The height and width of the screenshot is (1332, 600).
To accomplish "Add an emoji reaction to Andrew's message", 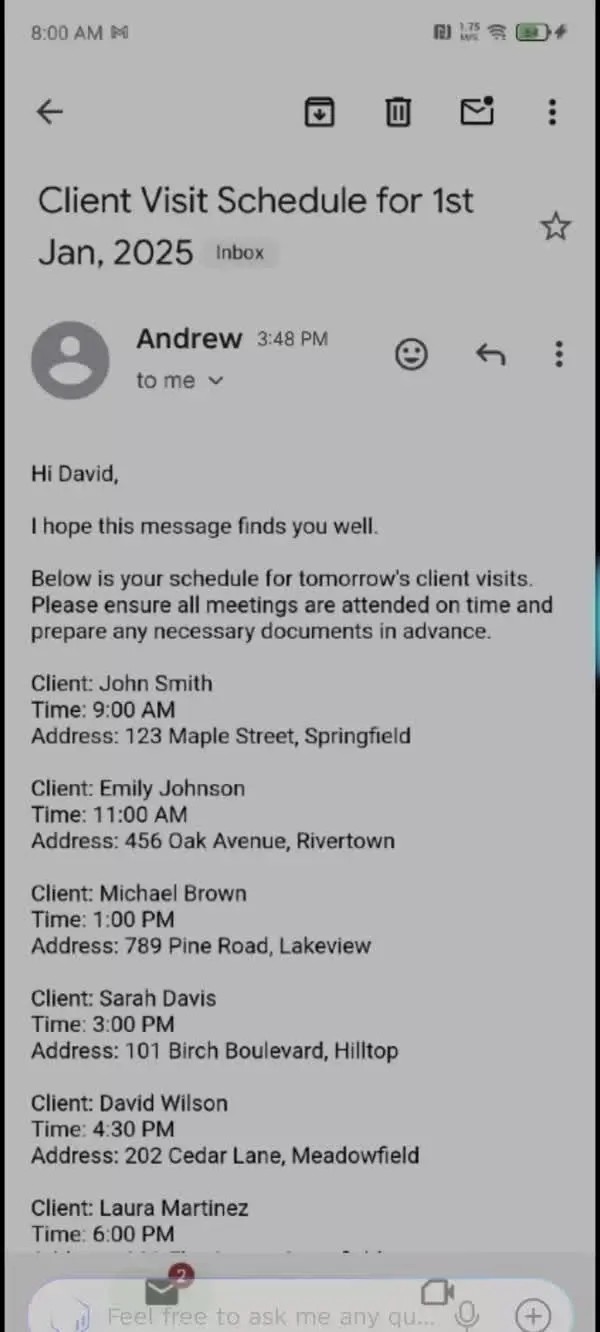I will (411, 354).
